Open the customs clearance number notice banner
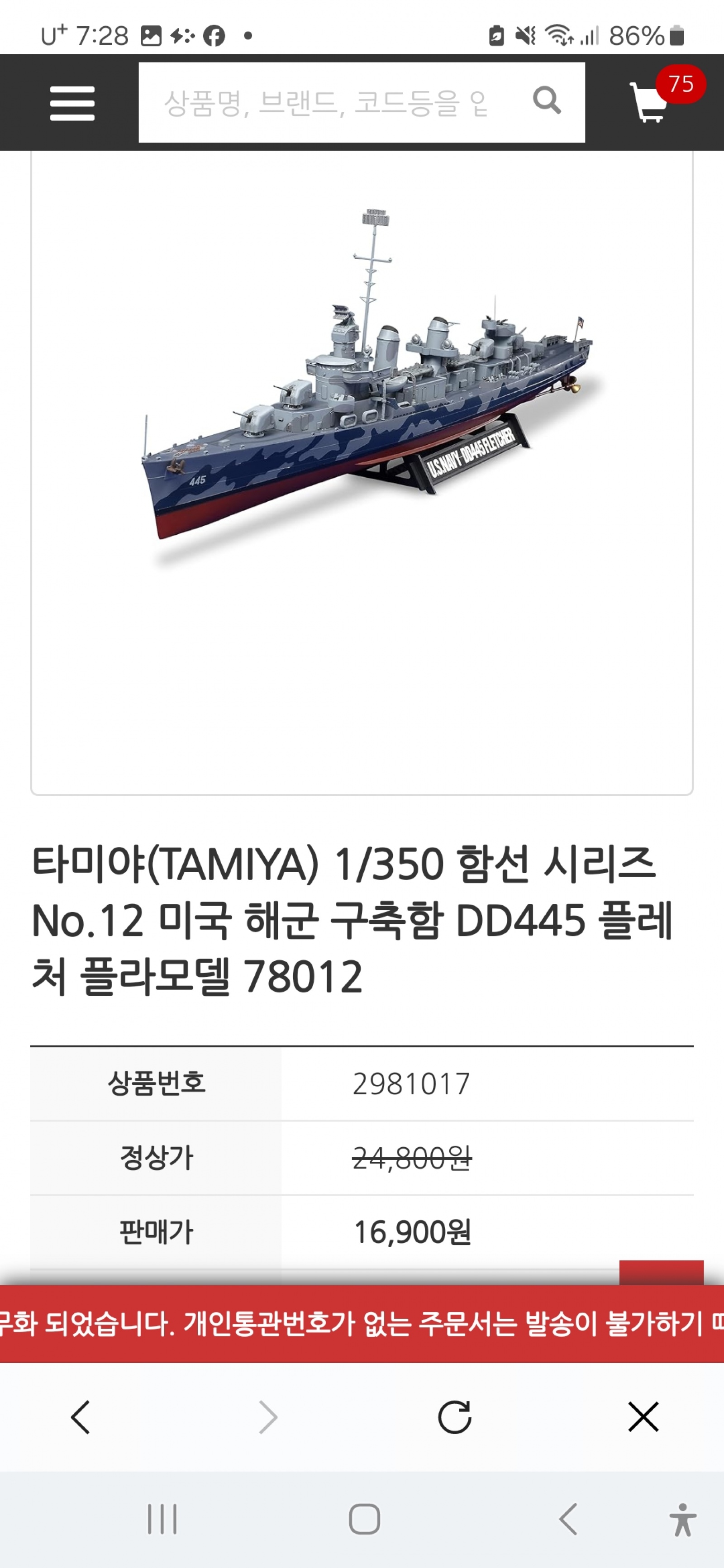The width and height of the screenshot is (724, 1568). [x=362, y=1323]
